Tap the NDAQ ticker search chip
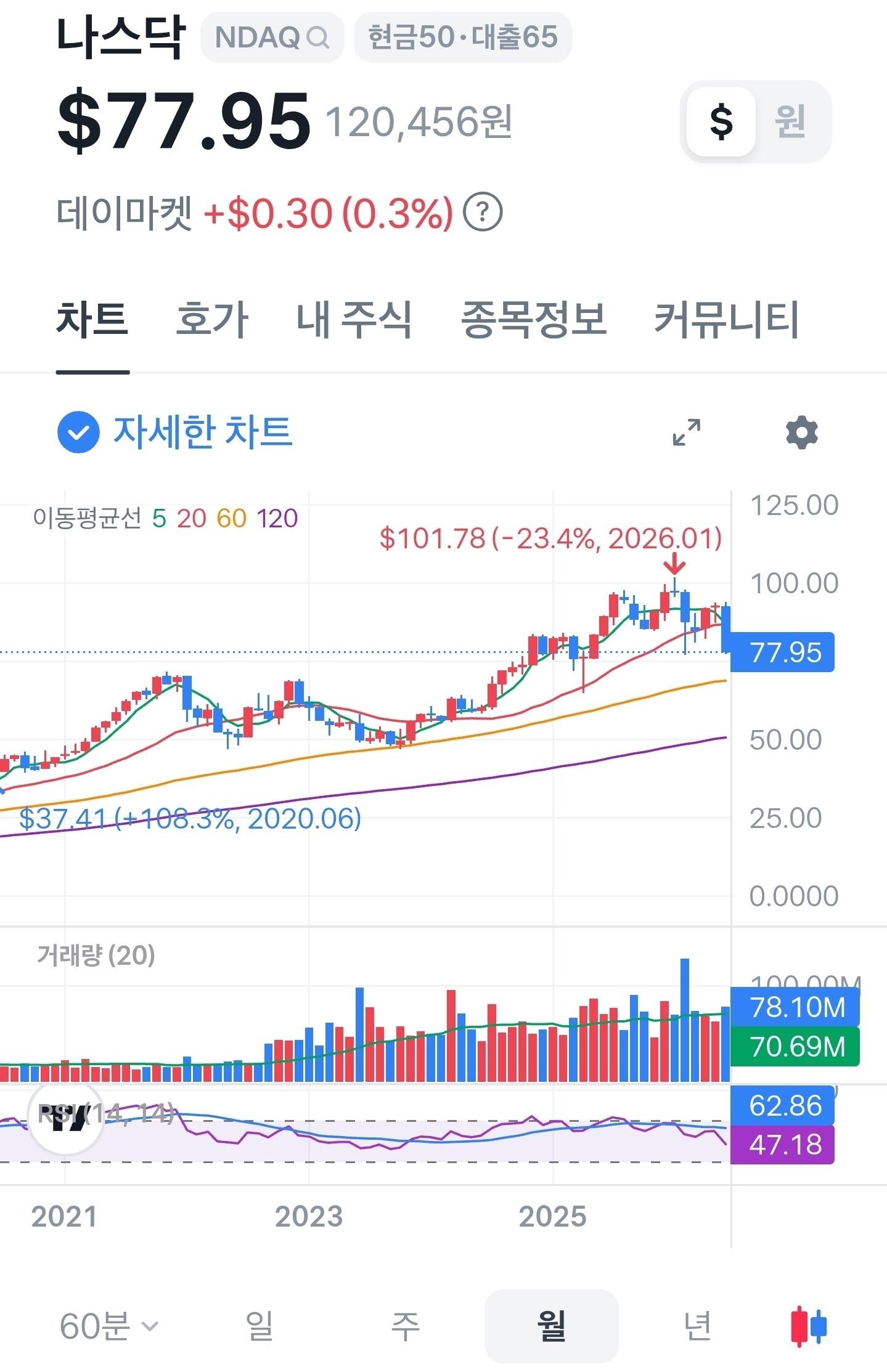 tap(272, 37)
